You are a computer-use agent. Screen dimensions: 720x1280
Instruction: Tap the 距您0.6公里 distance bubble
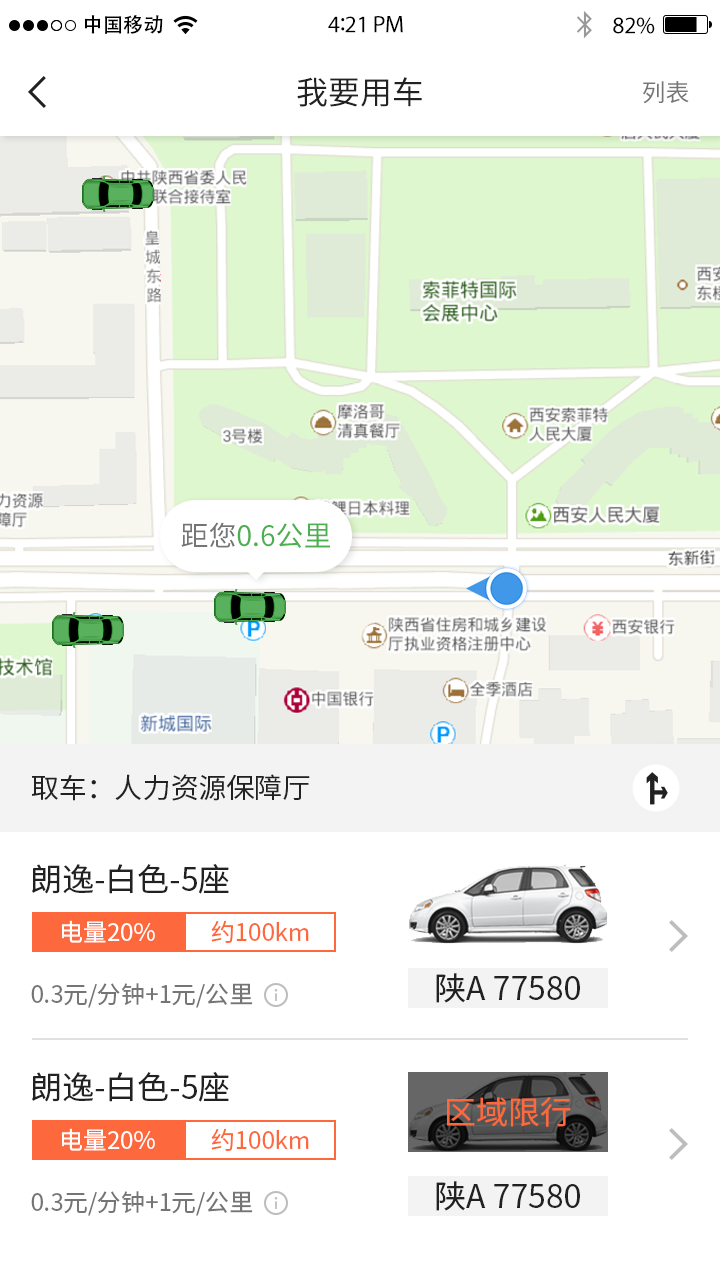253,535
